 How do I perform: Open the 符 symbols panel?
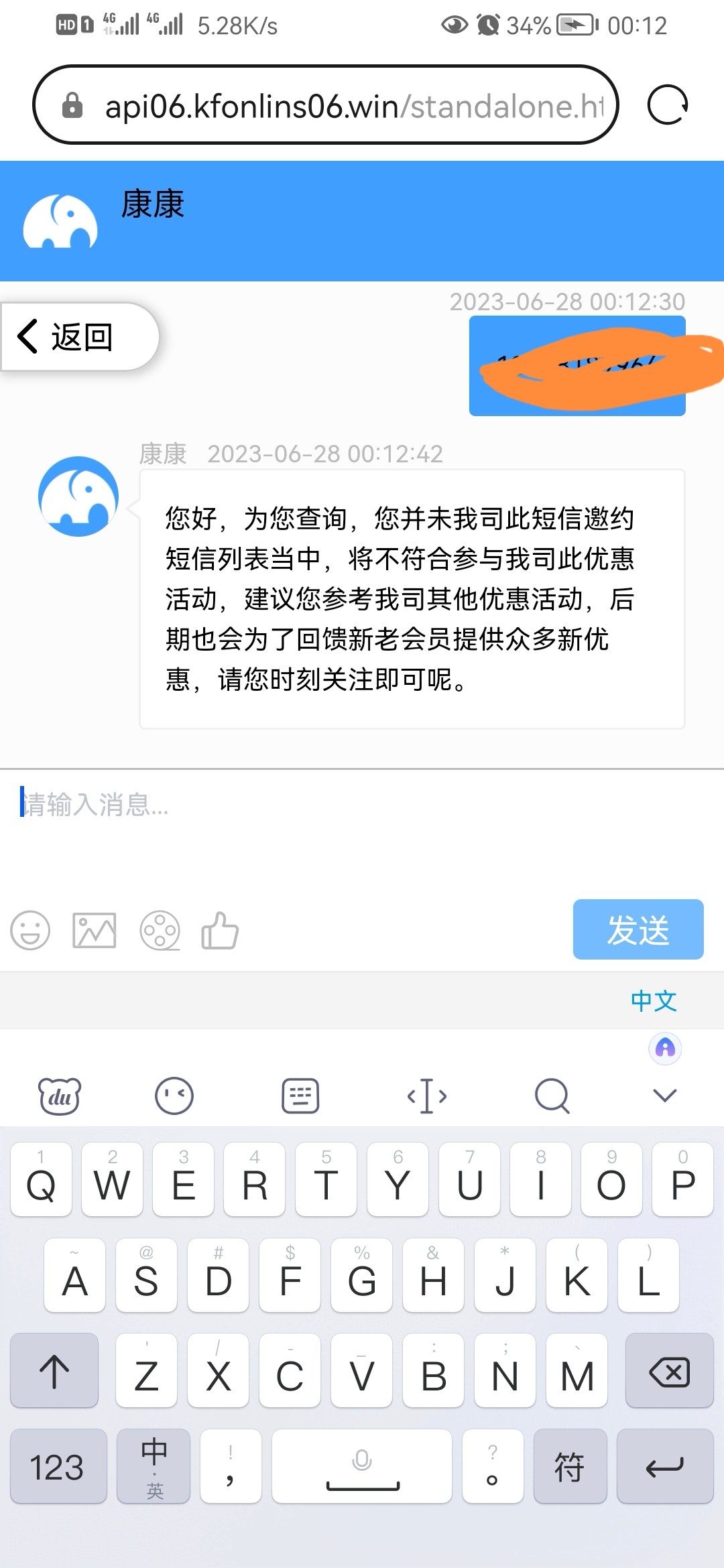tap(569, 1466)
